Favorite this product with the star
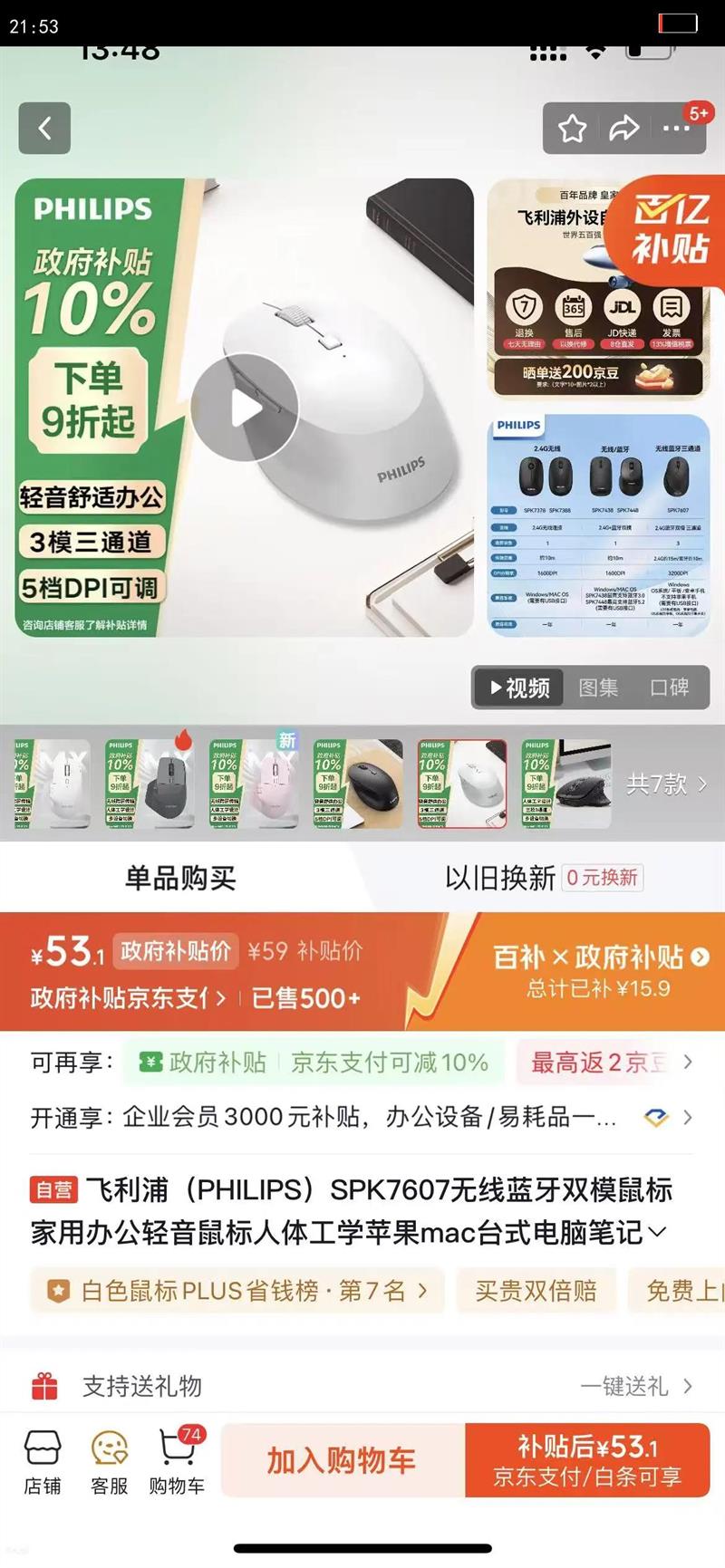The width and height of the screenshot is (725, 1568). [x=572, y=129]
